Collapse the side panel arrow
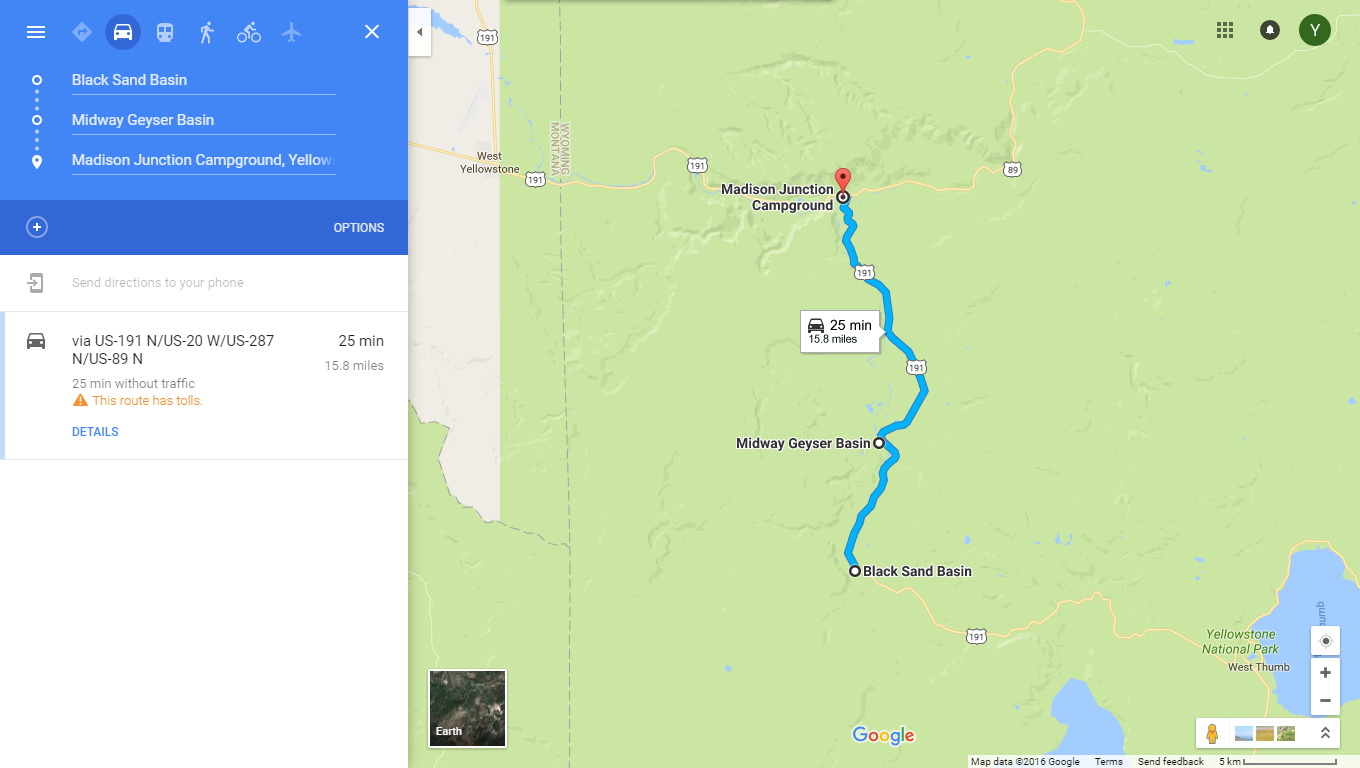 (419, 32)
